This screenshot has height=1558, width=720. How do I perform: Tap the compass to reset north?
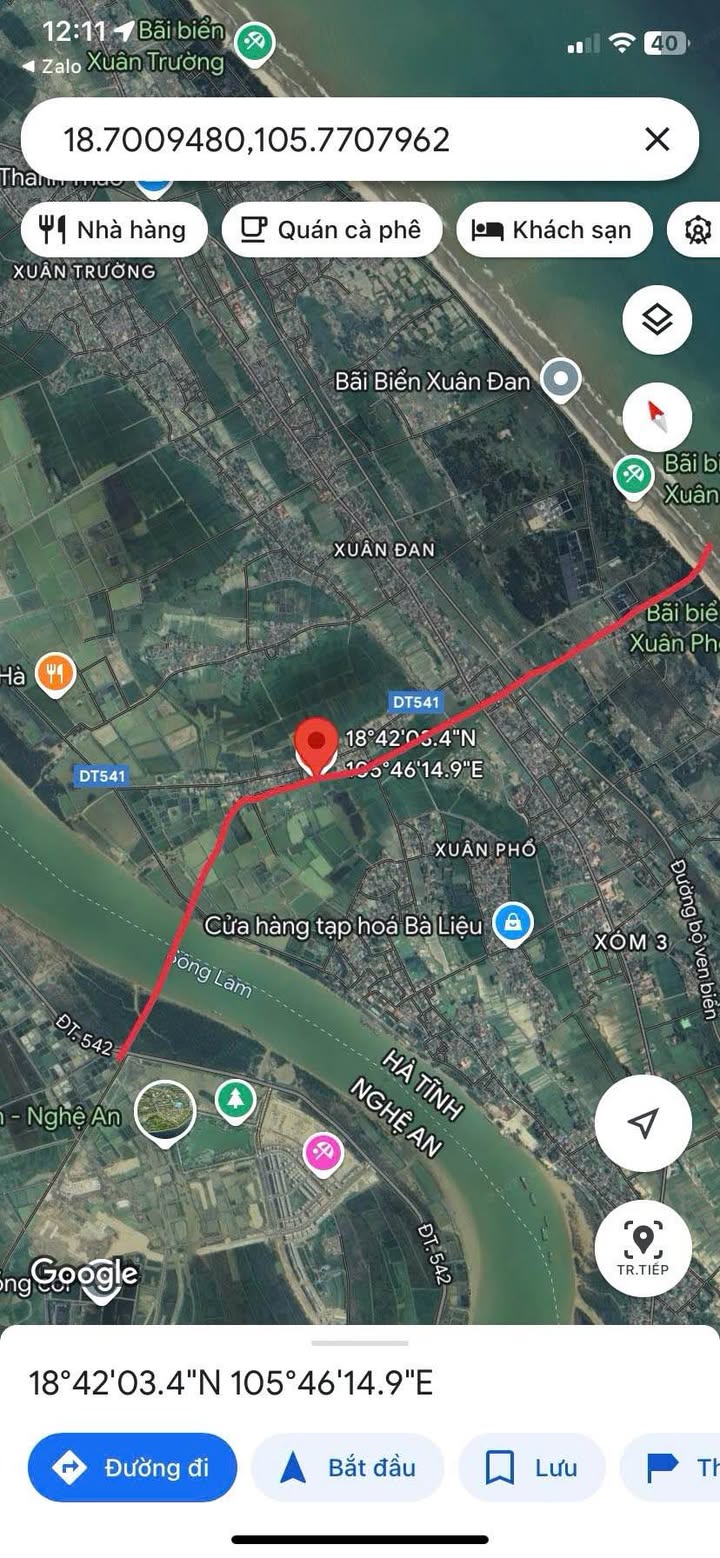(657, 416)
